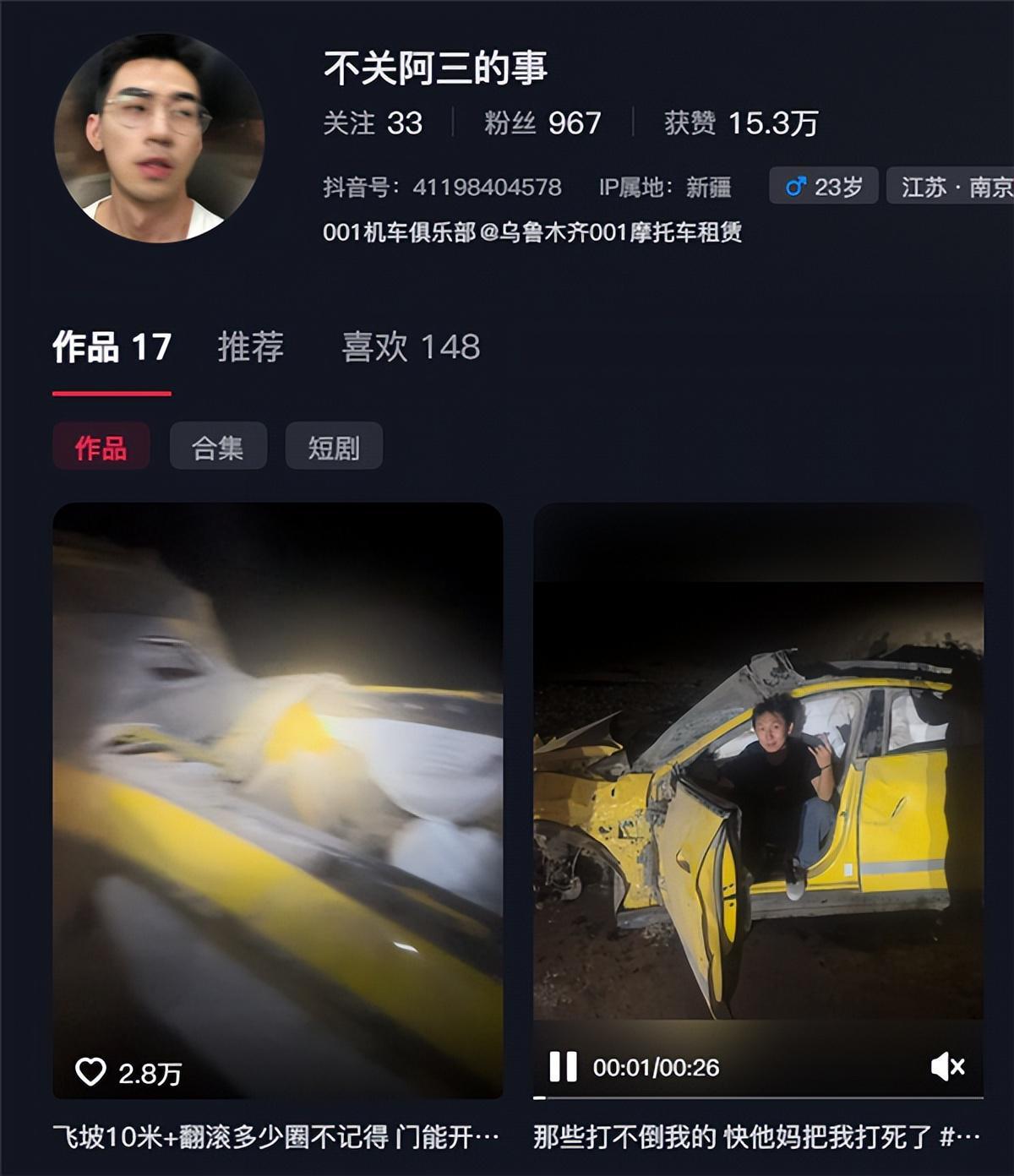The image size is (1014, 1176).
Task: Open the 飞坡10米 video with 2.8万 likes
Action: [x=277, y=798]
